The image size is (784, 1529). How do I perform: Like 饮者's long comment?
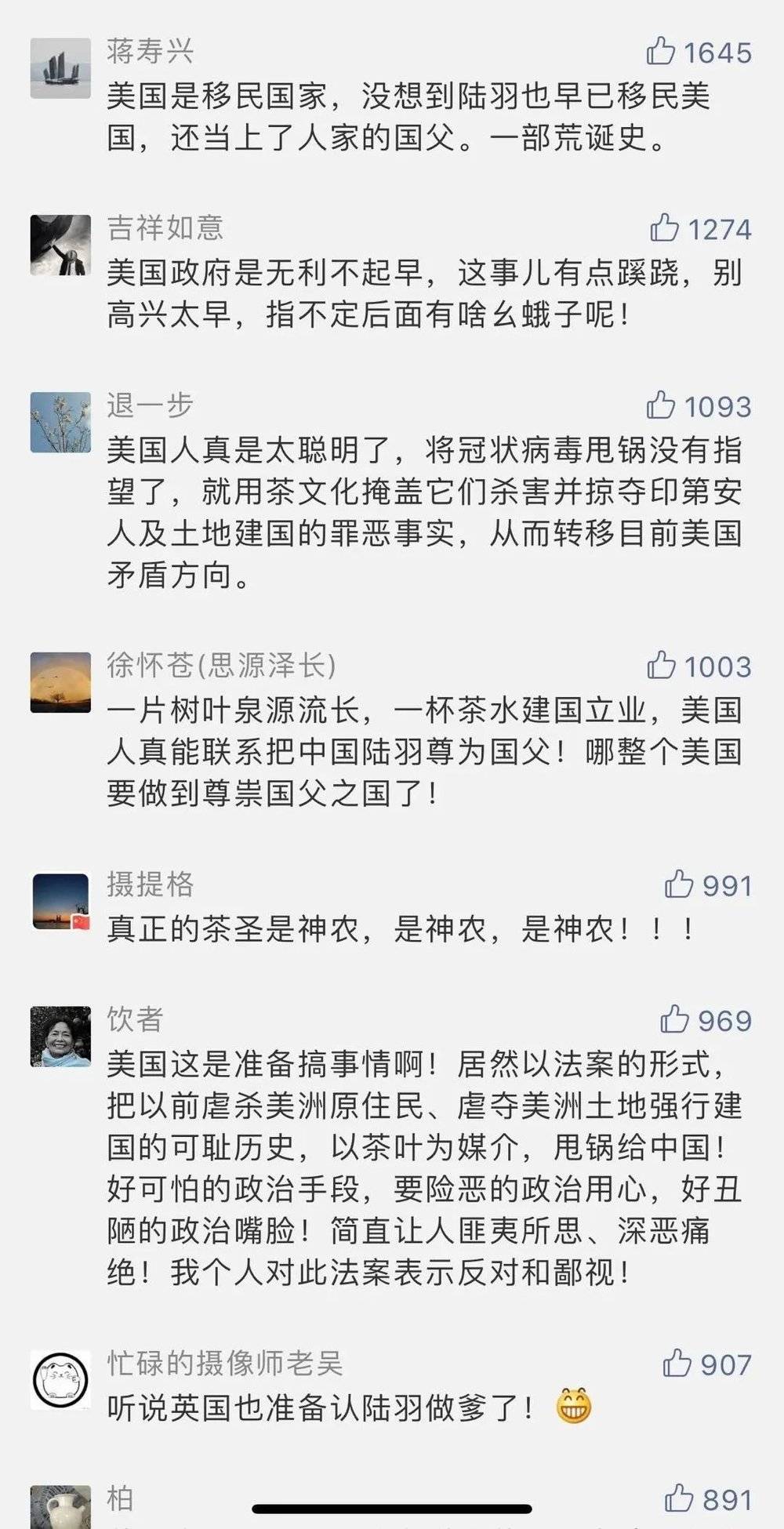click(x=674, y=1019)
